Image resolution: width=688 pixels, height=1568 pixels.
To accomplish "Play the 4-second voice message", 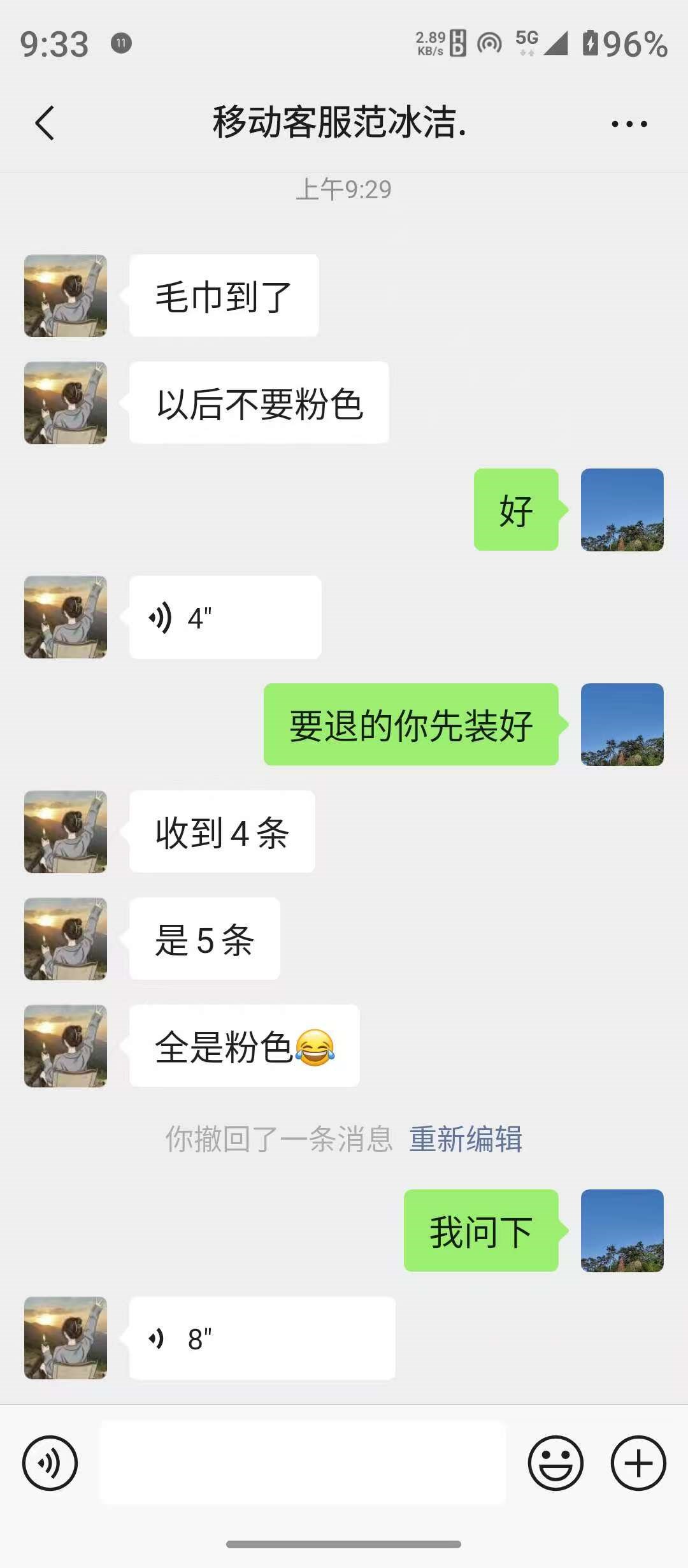I will click(x=225, y=617).
